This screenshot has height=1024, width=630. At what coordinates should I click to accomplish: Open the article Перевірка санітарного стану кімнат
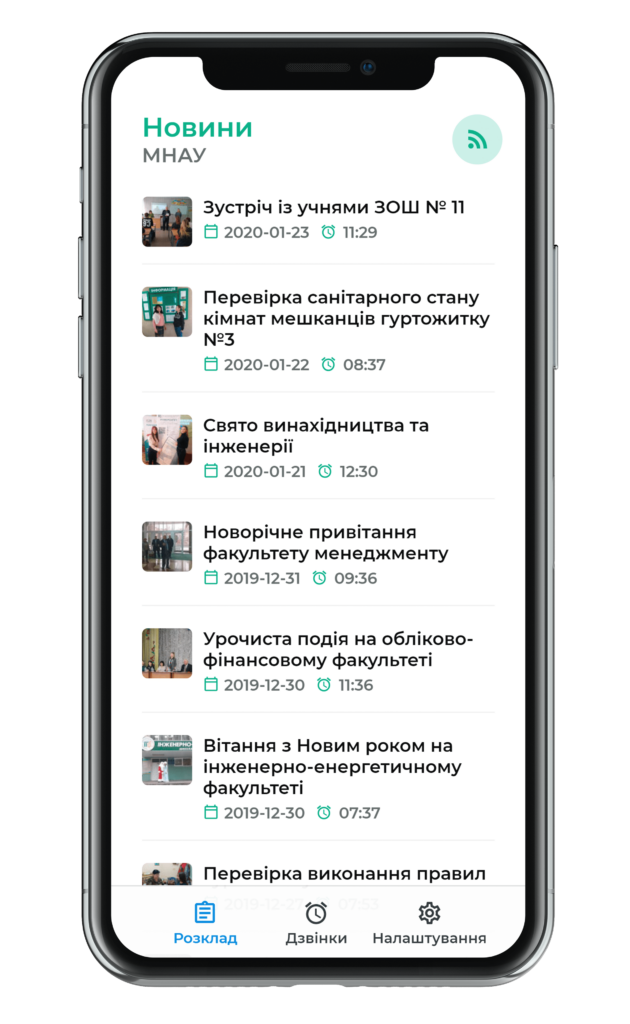click(x=318, y=328)
